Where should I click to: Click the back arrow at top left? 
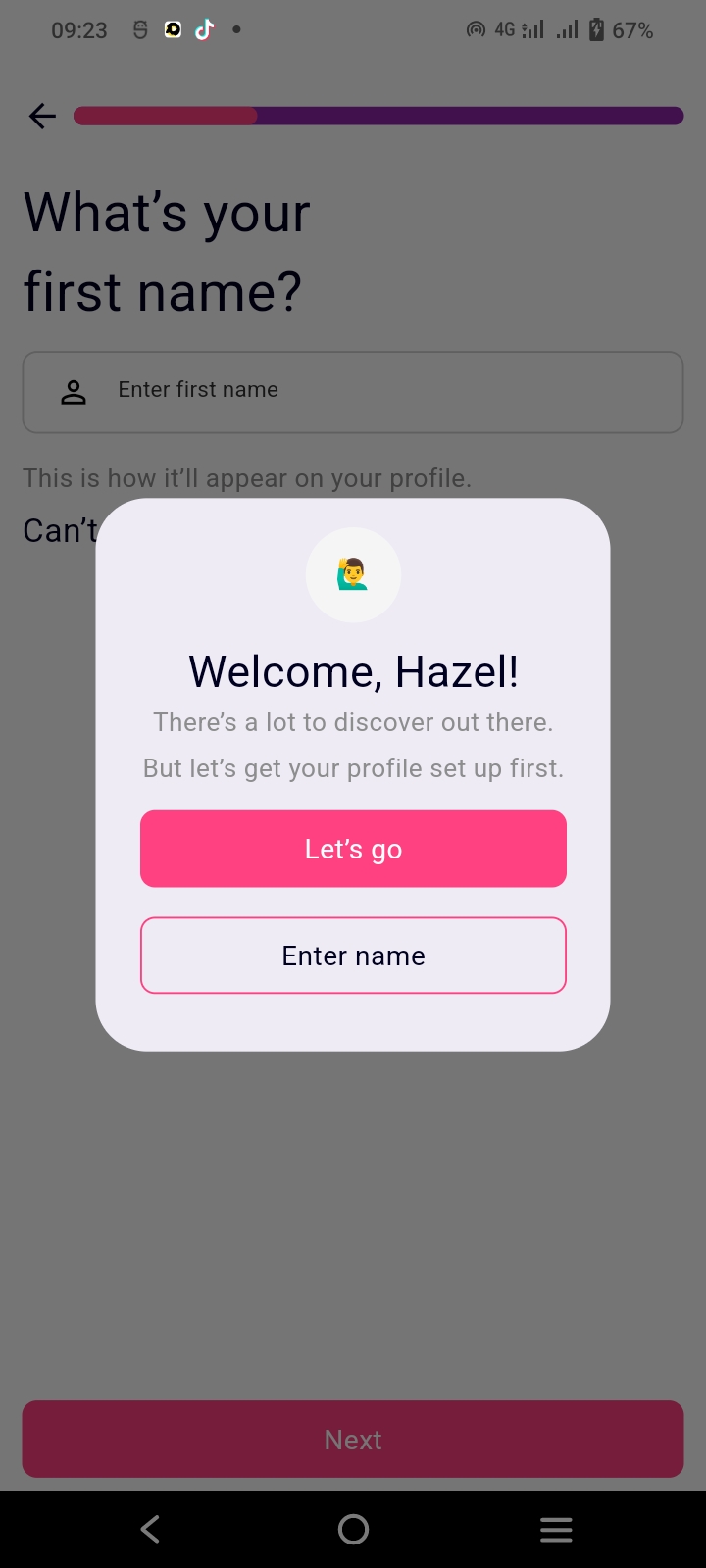pyautogui.click(x=42, y=116)
